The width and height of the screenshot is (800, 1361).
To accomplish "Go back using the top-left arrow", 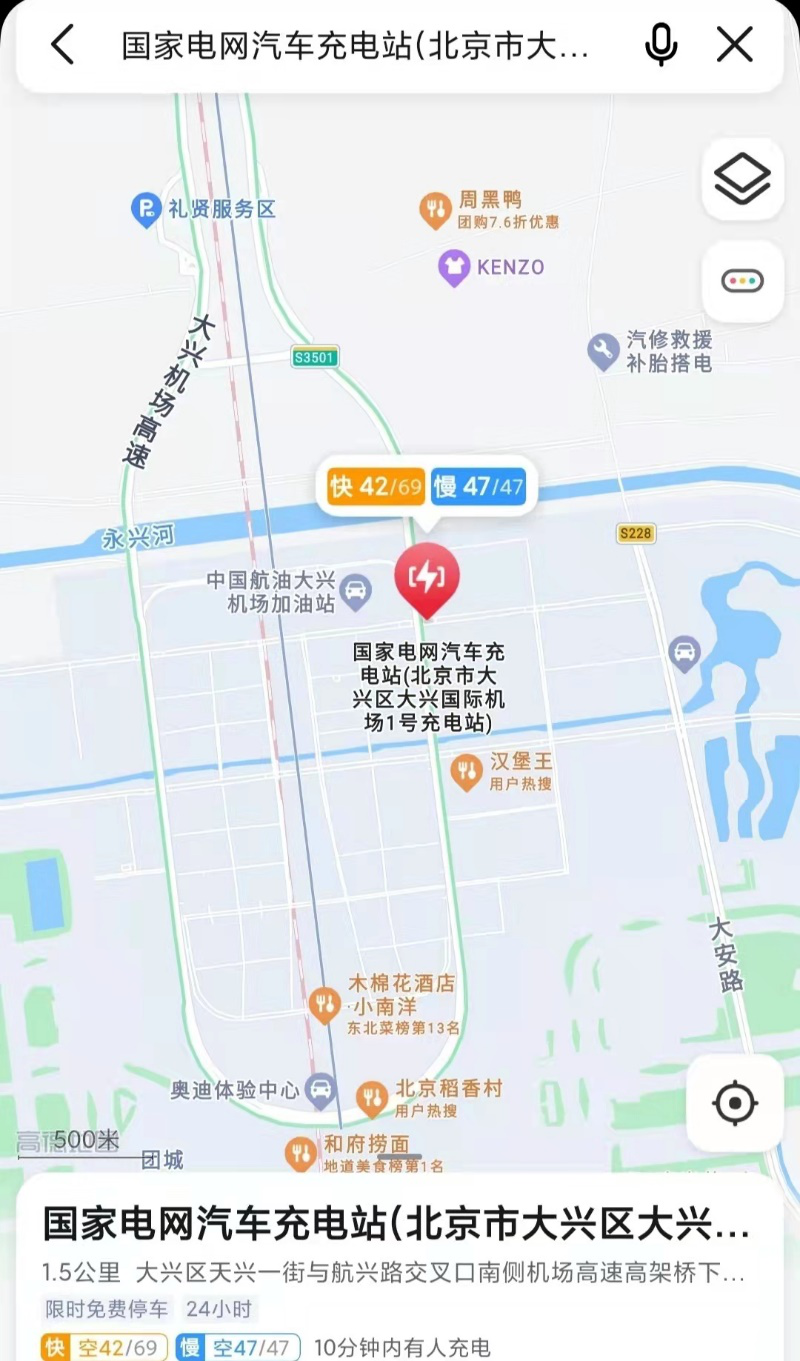I will [x=62, y=45].
